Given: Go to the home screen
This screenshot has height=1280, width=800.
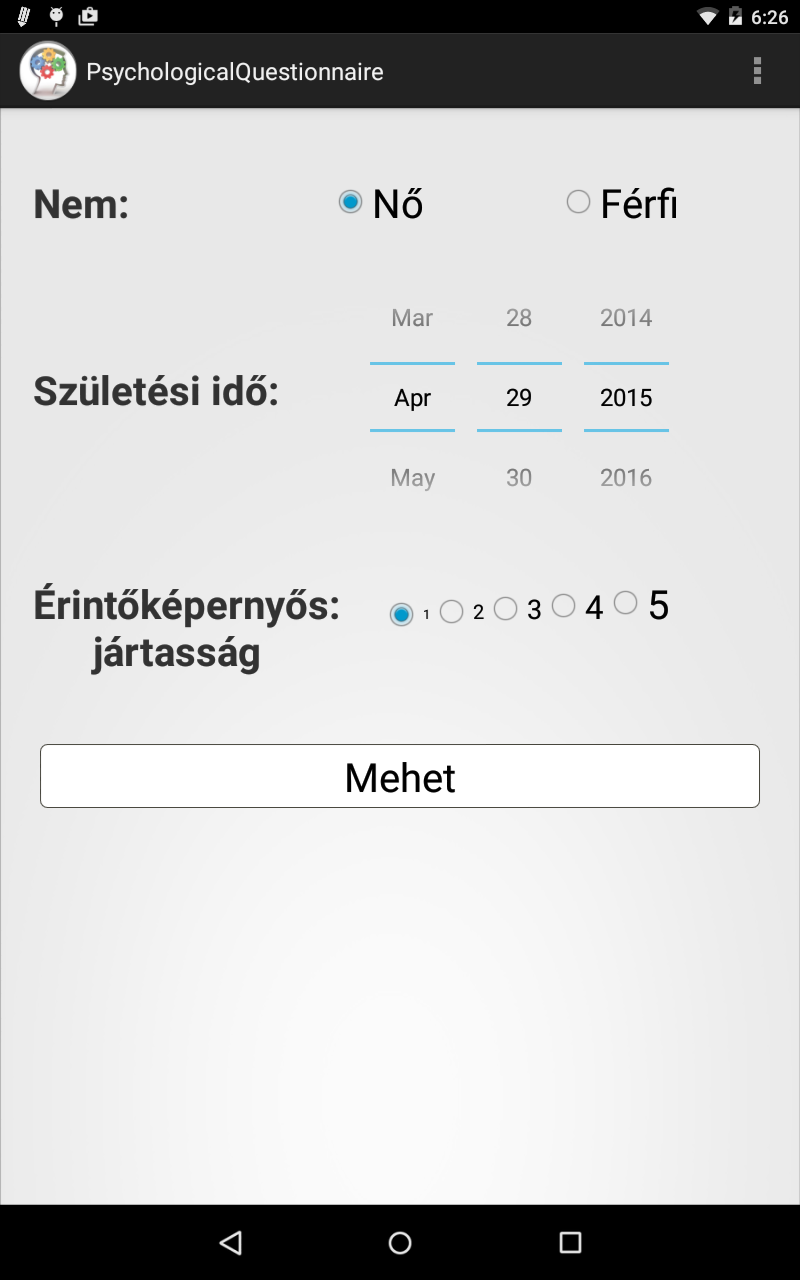Looking at the screenshot, I should [400, 1242].
